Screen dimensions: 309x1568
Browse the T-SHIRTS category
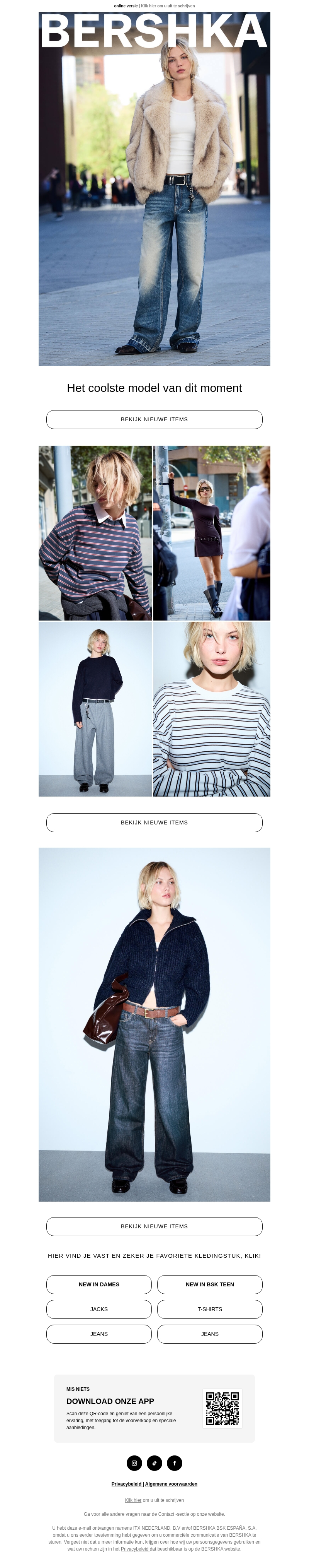tap(209, 1309)
